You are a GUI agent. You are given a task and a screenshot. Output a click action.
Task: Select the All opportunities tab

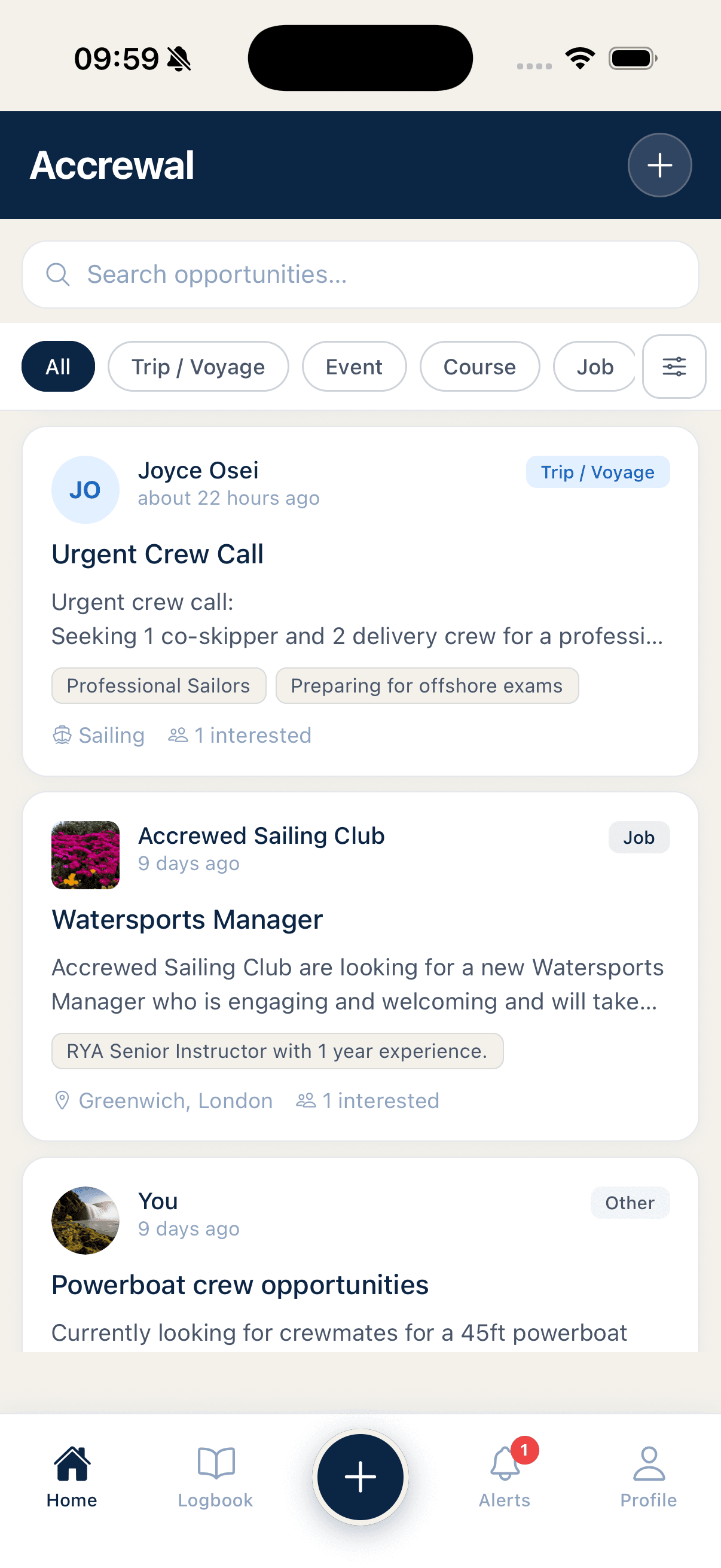coord(58,366)
